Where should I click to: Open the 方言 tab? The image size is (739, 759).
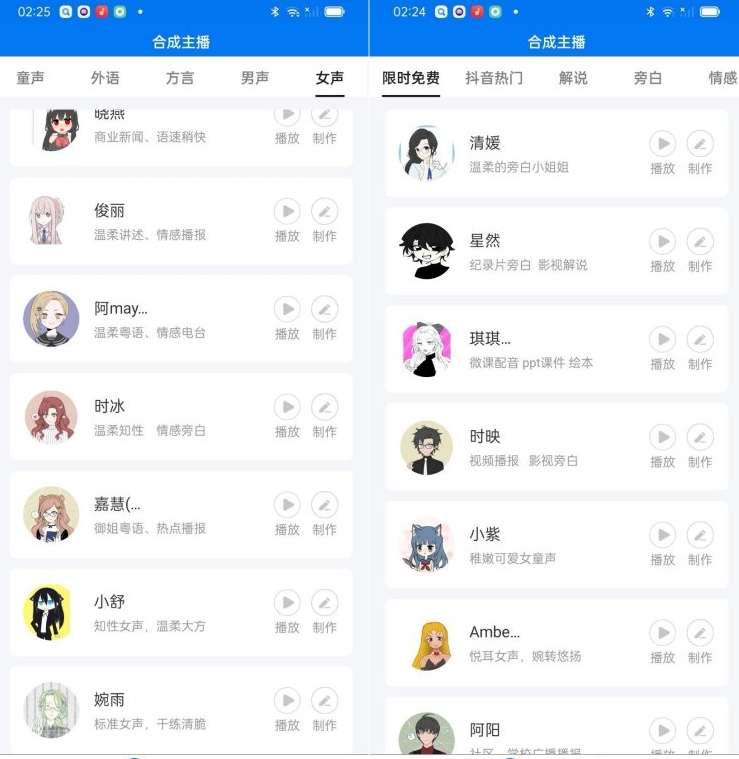(x=180, y=78)
